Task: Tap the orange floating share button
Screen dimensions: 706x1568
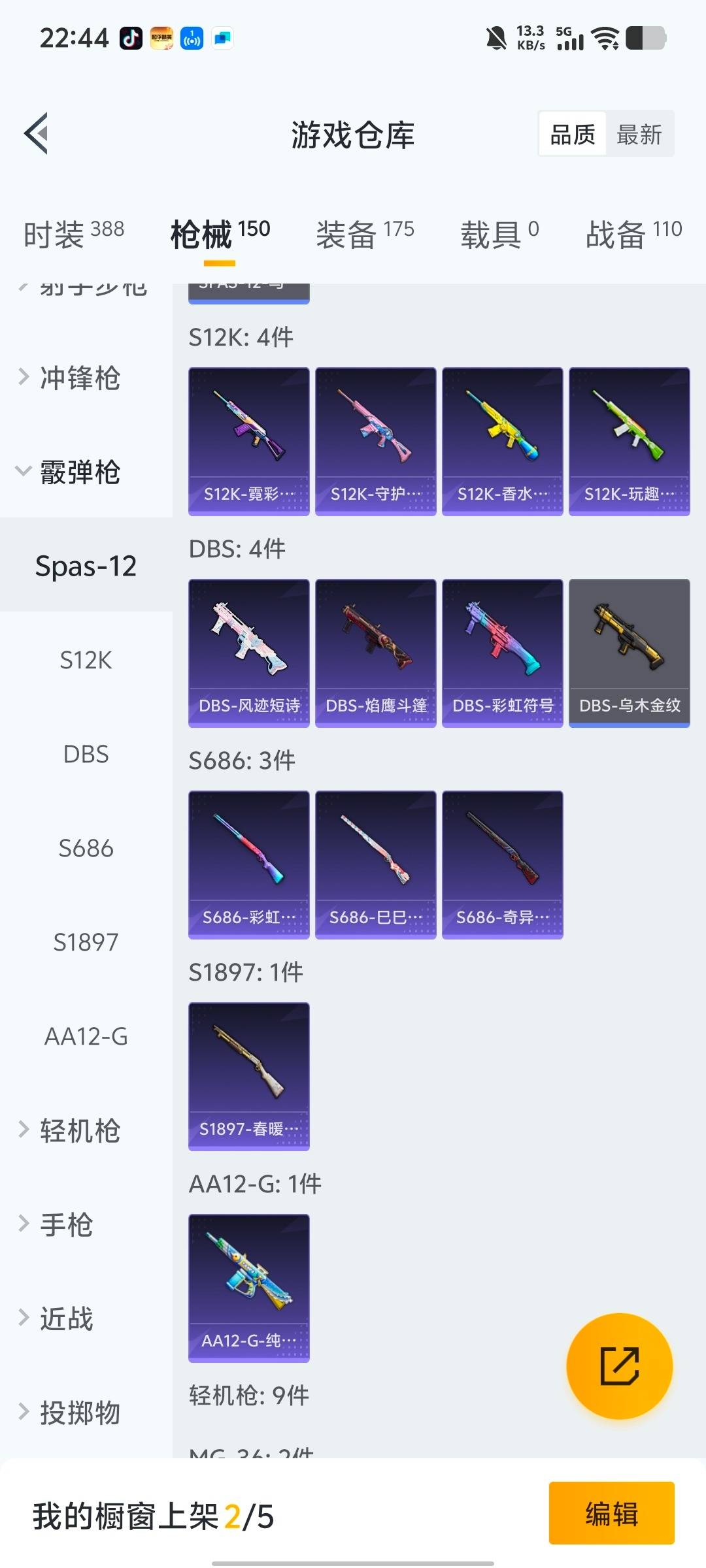Action: 619,1365
